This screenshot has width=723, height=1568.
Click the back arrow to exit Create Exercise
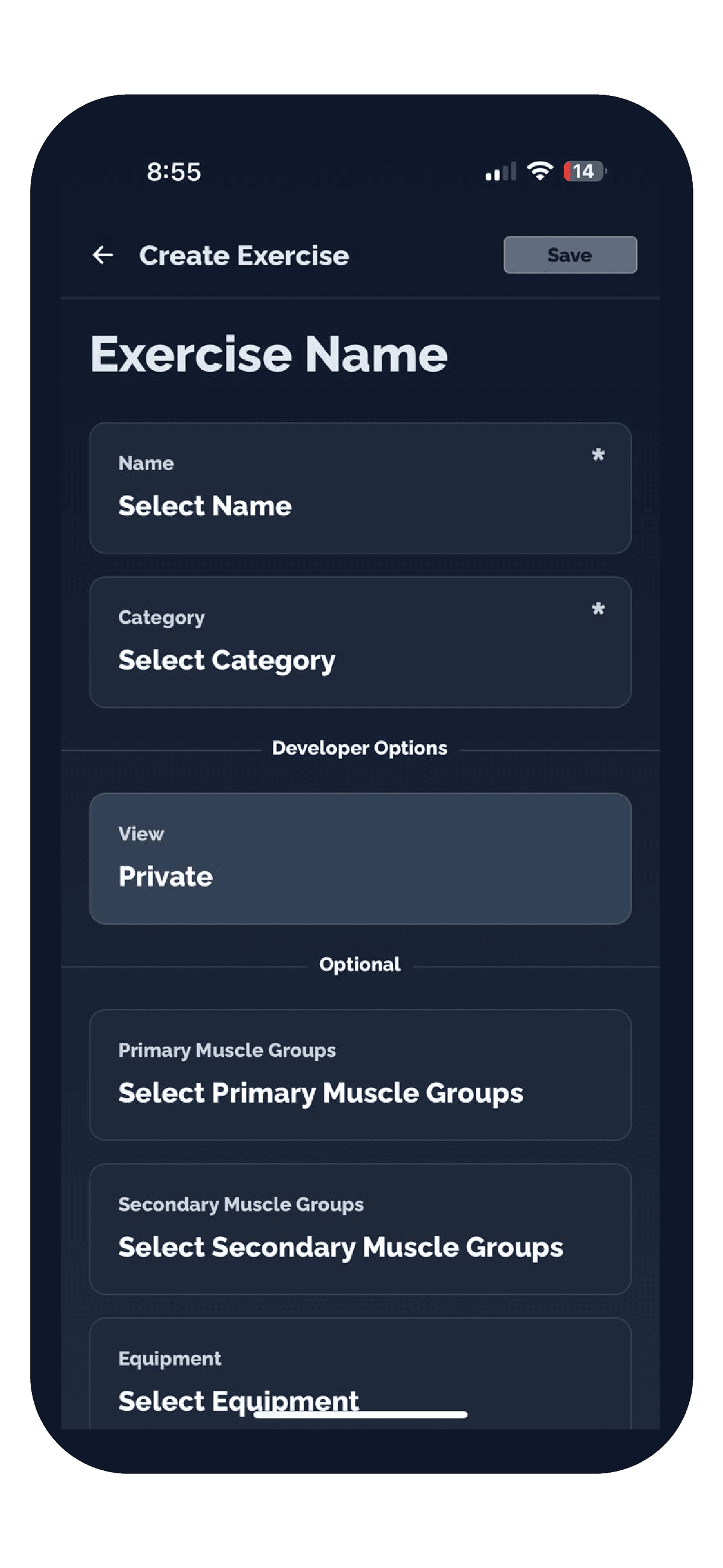102,255
